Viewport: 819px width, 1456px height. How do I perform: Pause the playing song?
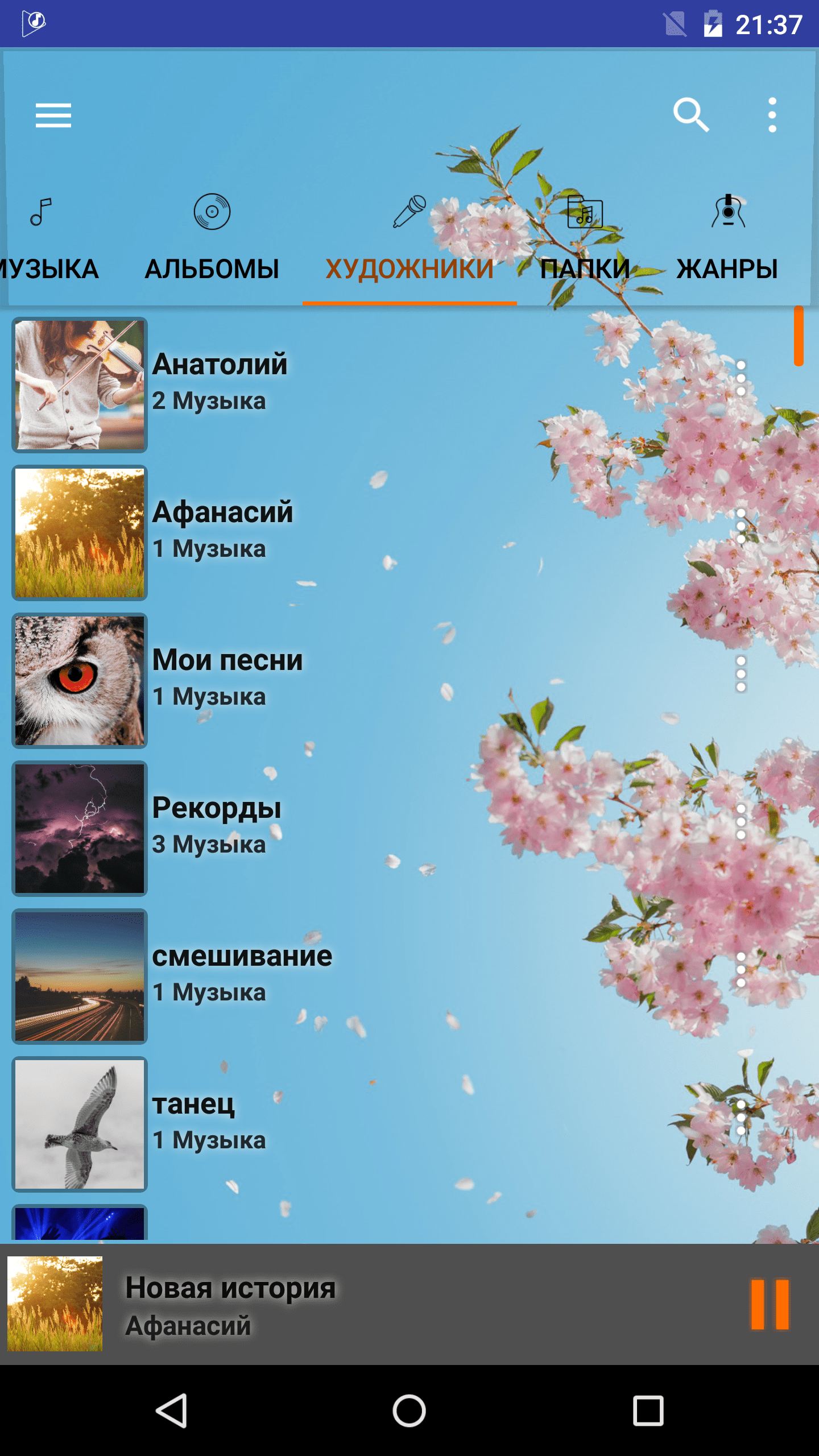coord(770,1305)
